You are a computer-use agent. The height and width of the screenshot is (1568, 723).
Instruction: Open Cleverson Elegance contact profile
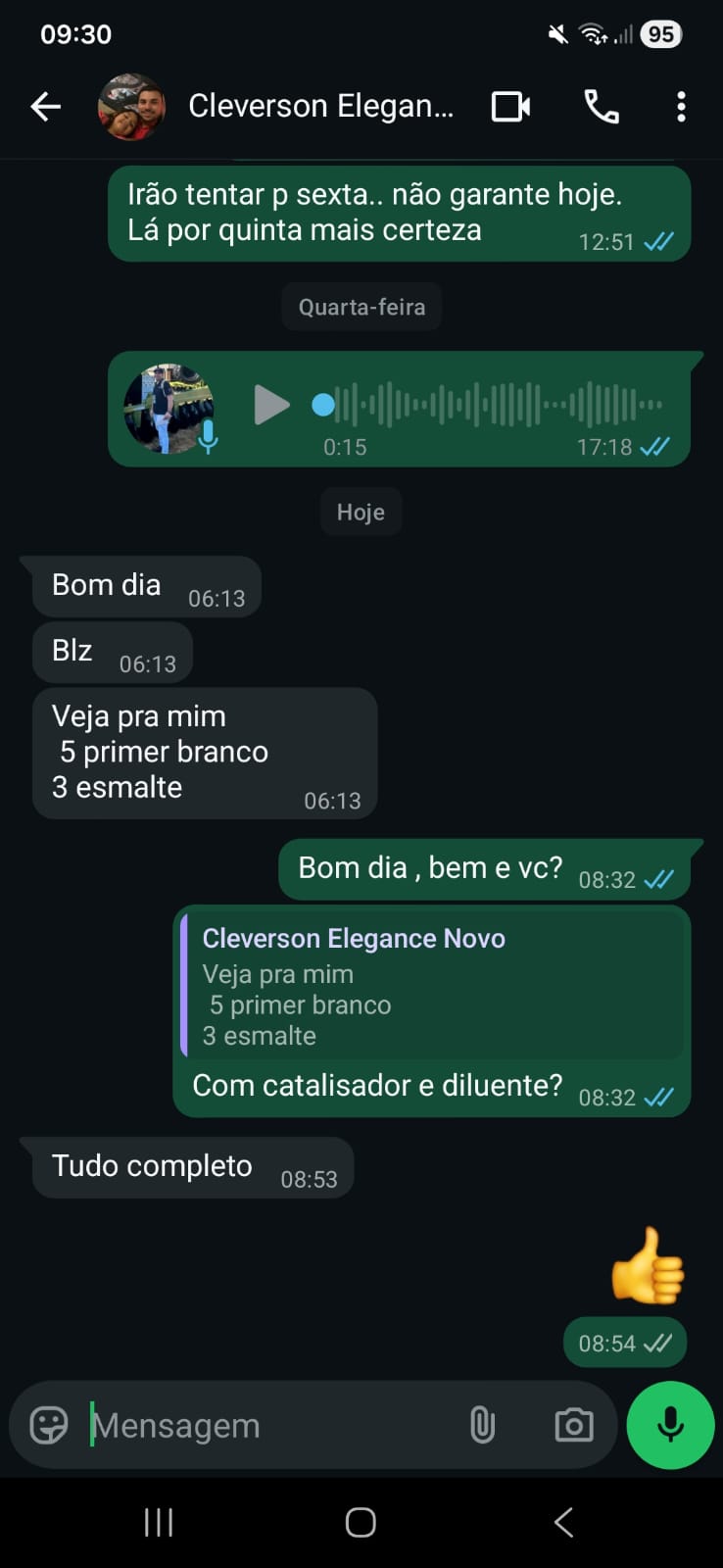[320, 106]
